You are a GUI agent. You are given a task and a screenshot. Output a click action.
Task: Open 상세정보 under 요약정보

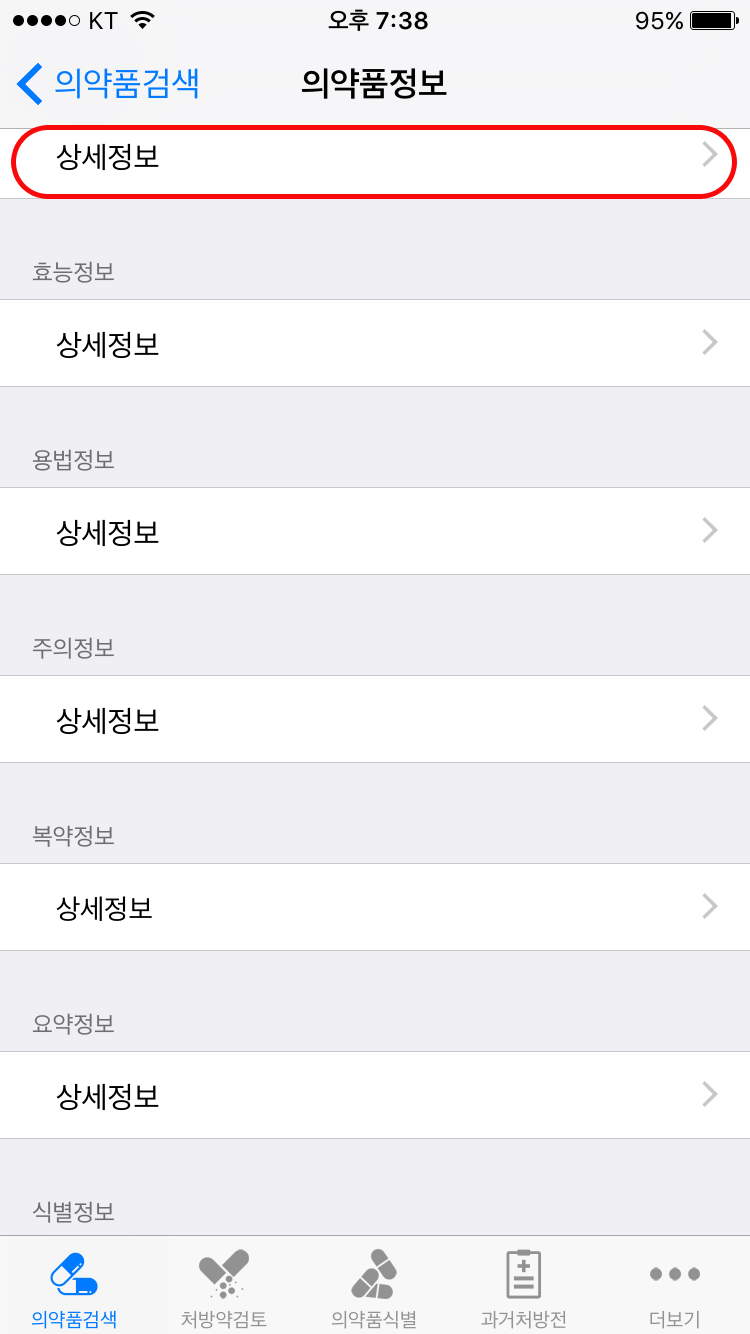(375, 1095)
